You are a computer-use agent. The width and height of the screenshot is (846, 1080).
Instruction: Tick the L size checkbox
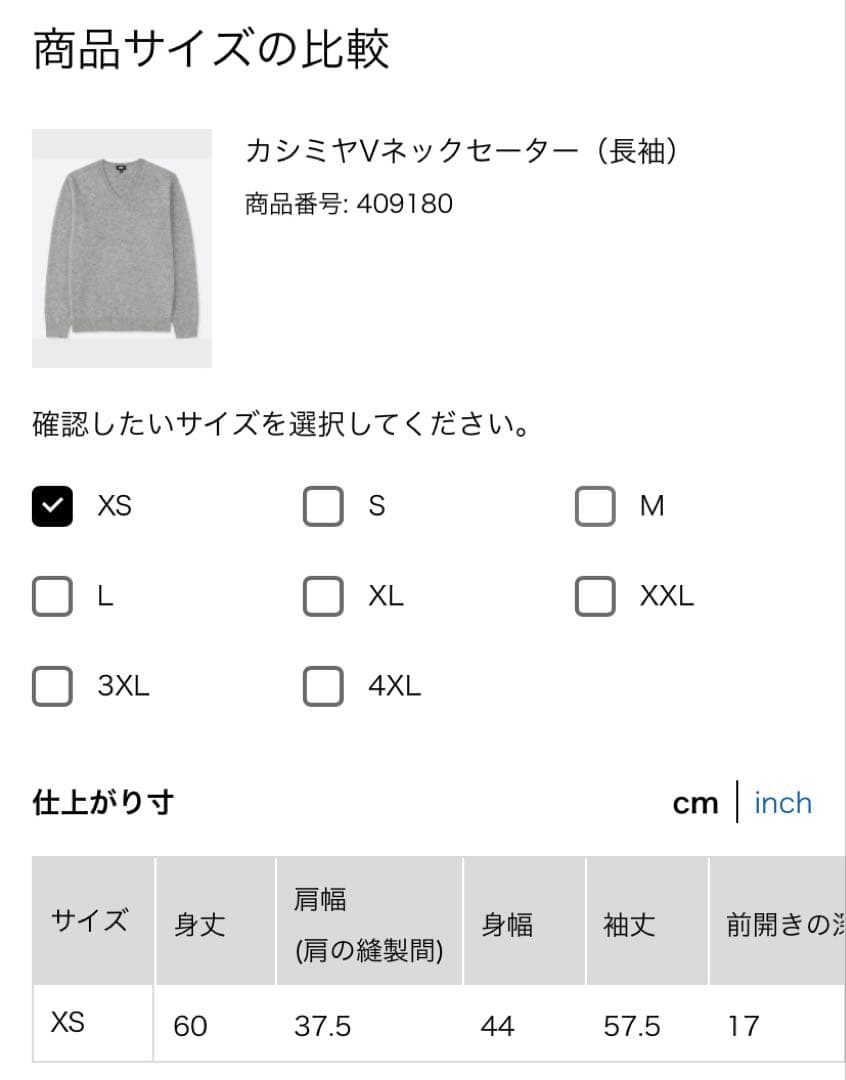pos(53,596)
